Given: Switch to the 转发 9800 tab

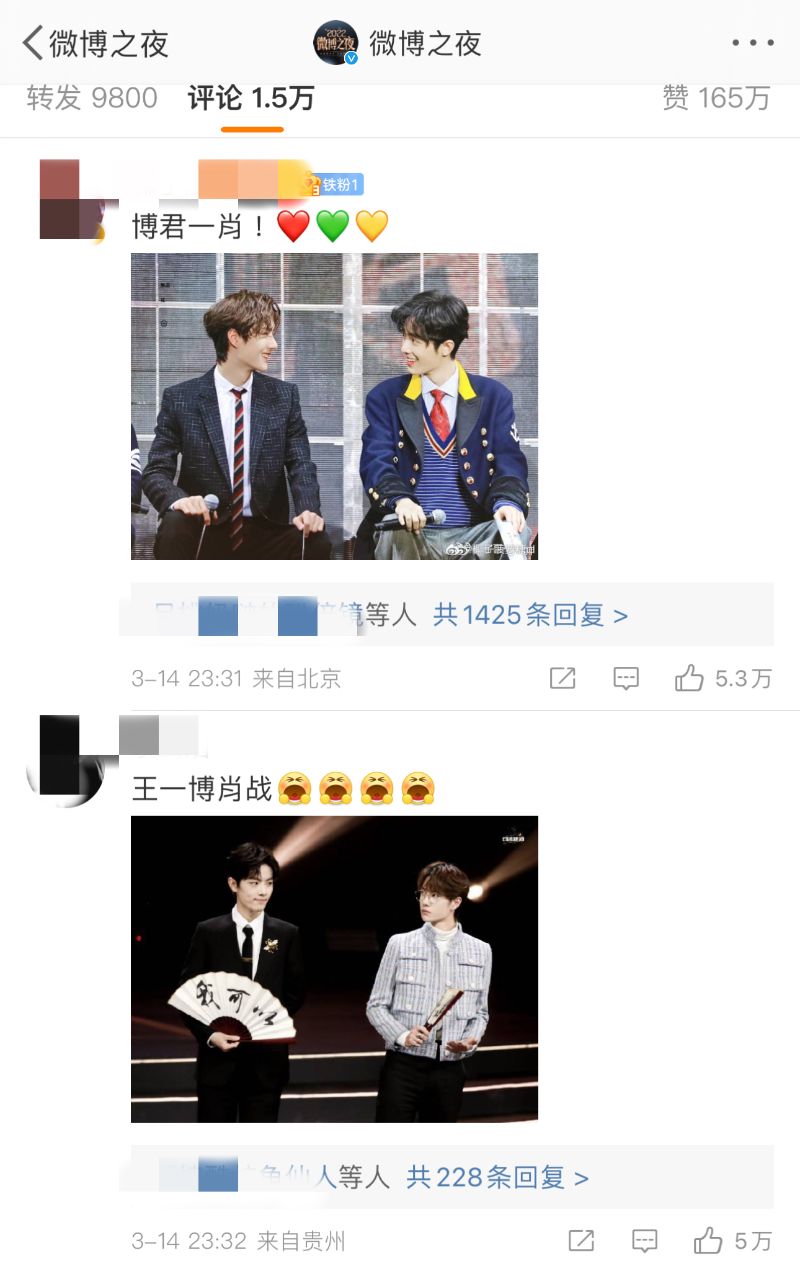Looking at the screenshot, I should tap(92, 98).
